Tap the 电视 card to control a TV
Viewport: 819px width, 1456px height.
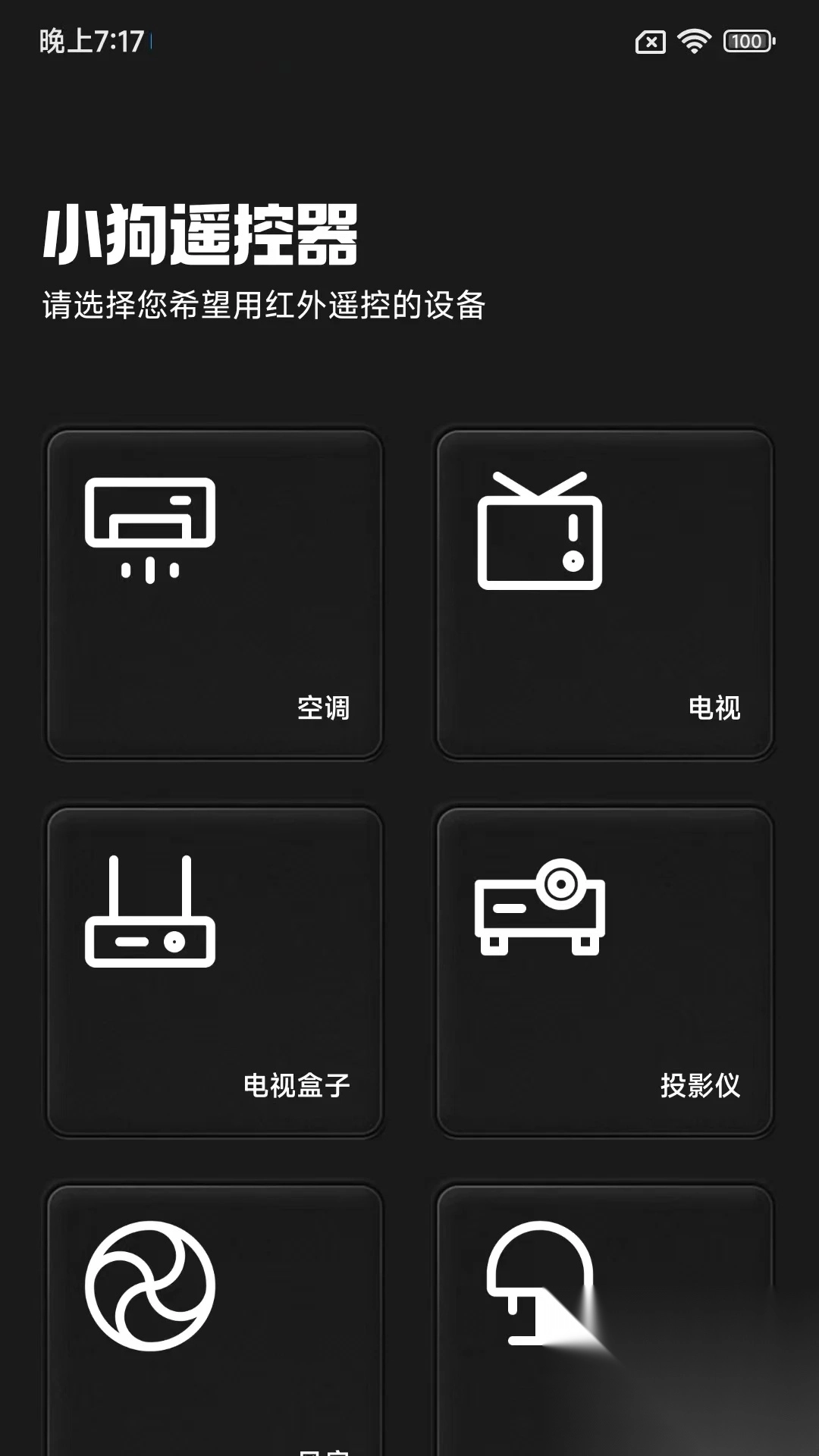pos(604,591)
